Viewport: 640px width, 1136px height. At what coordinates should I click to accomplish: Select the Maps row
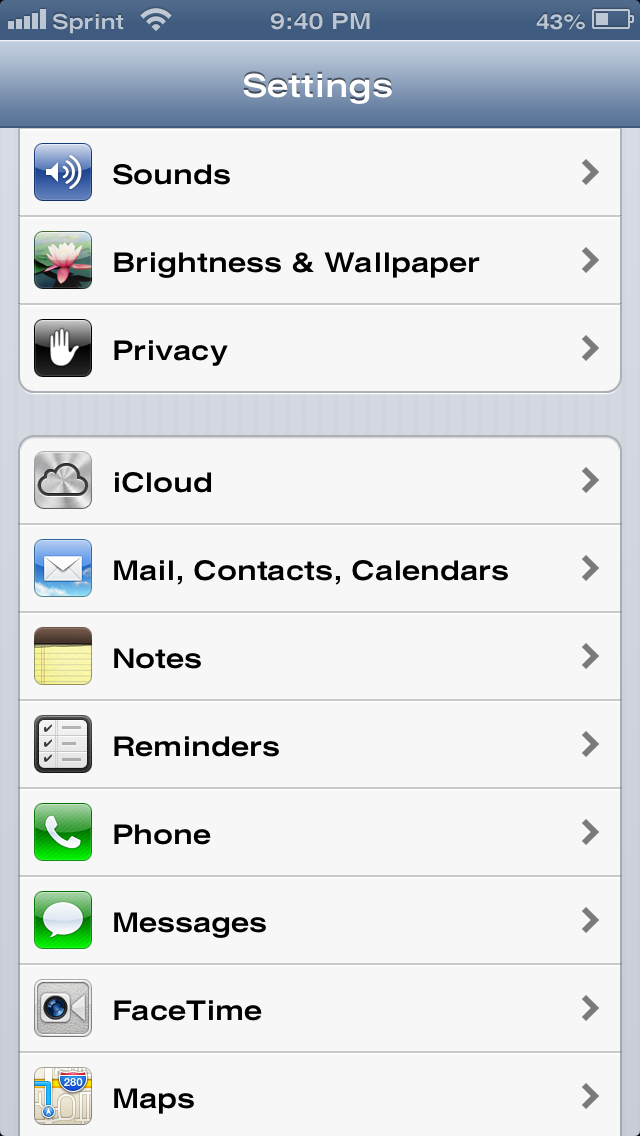[x=320, y=1095]
